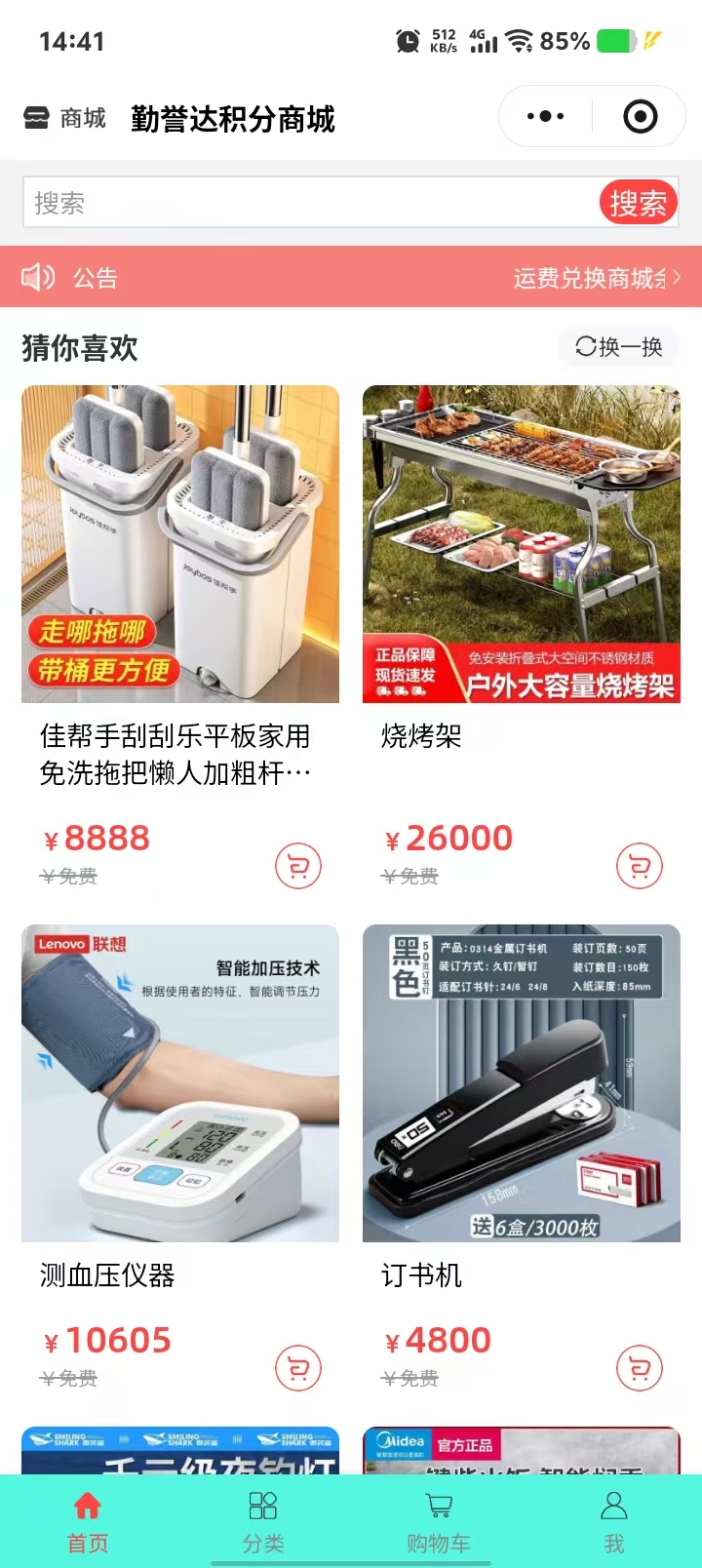Add 订书机 to the cart
The image size is (702, 1568).
click(x=640, y=1368)
